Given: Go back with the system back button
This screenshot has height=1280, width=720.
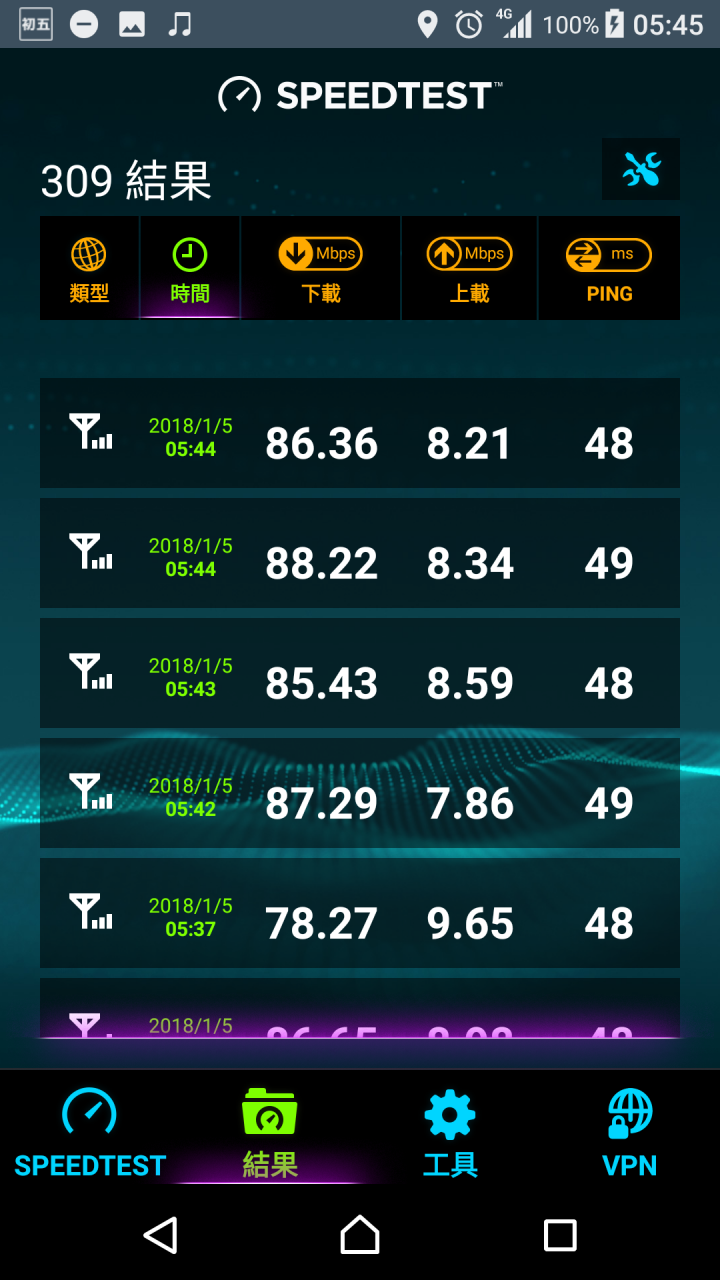Looking at the screenshot, I should pos(161,1235).
